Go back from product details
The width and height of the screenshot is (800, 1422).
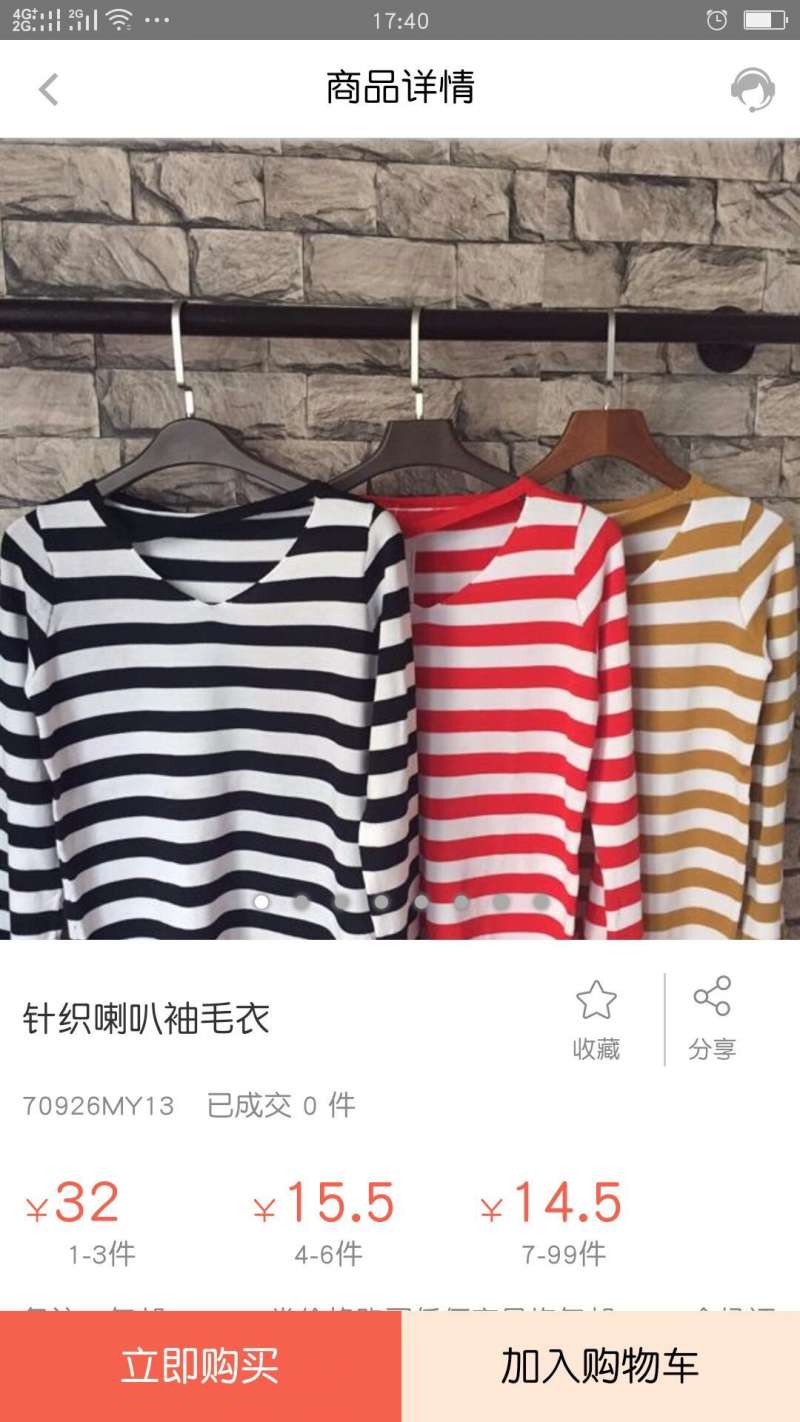(48, 89)
